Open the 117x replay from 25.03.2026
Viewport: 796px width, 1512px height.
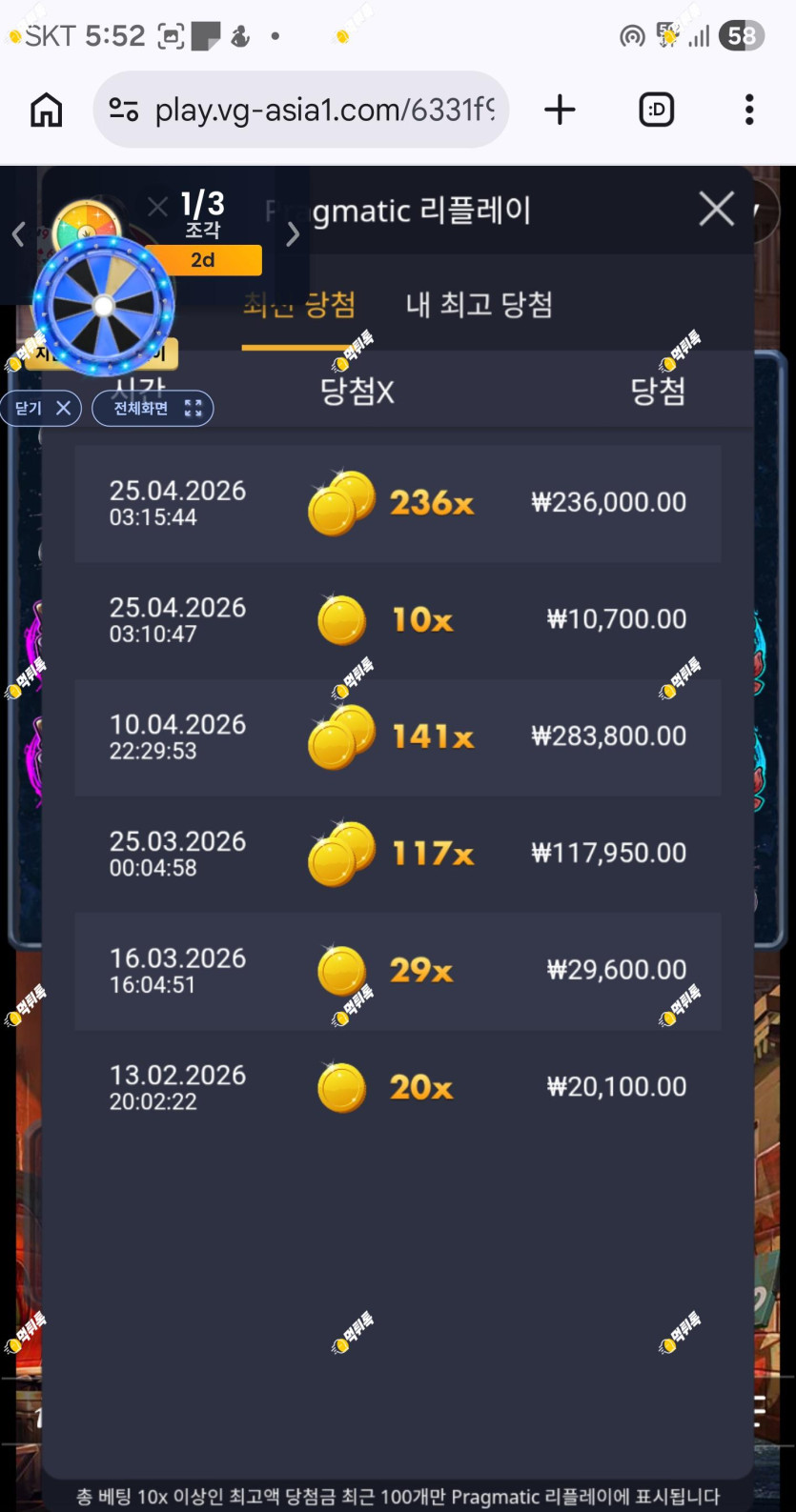[x=398, y=854]
